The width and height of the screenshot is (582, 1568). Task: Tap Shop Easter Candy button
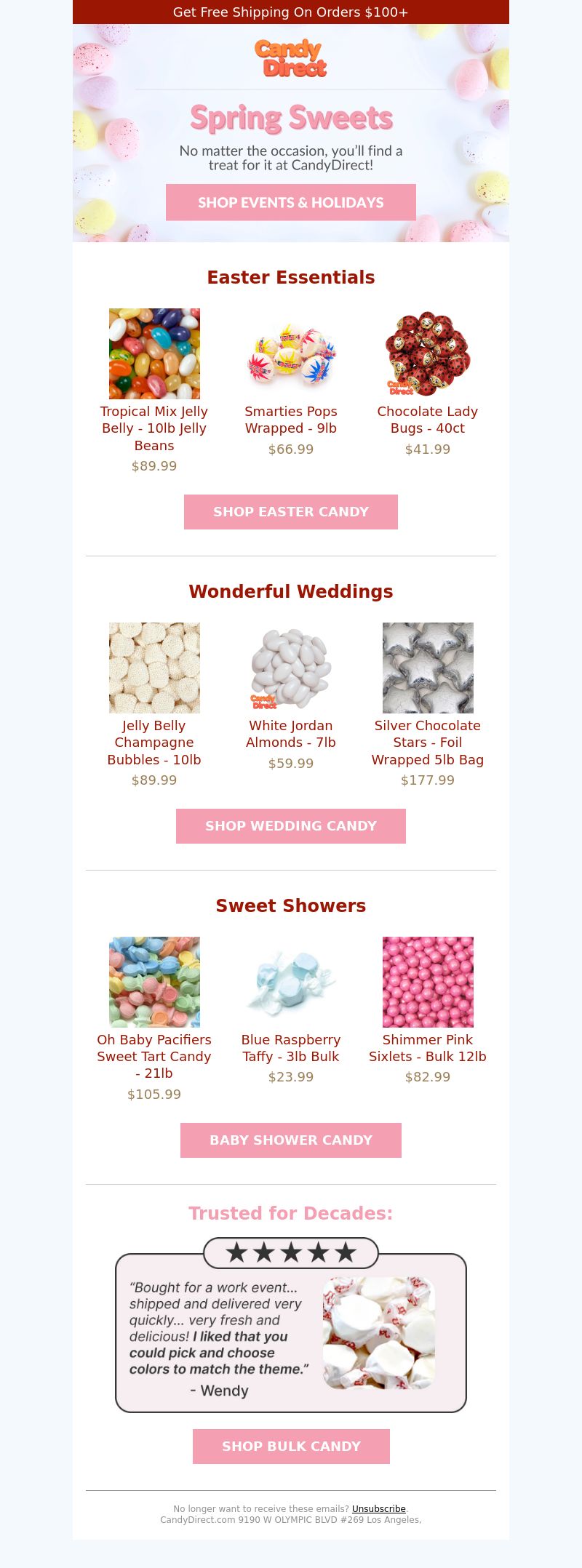(x=291, y=512)
